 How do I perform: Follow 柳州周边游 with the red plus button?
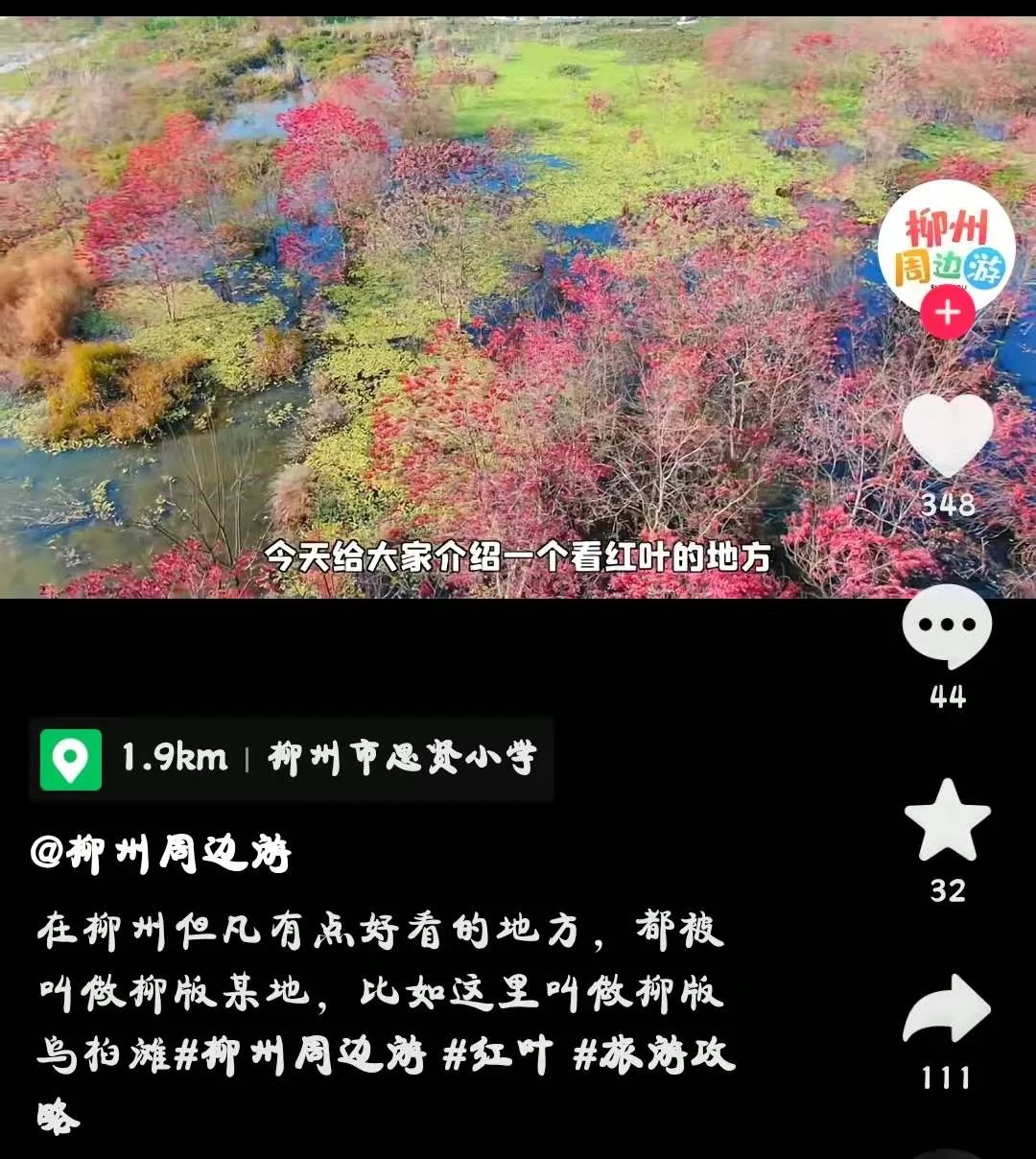947,313
